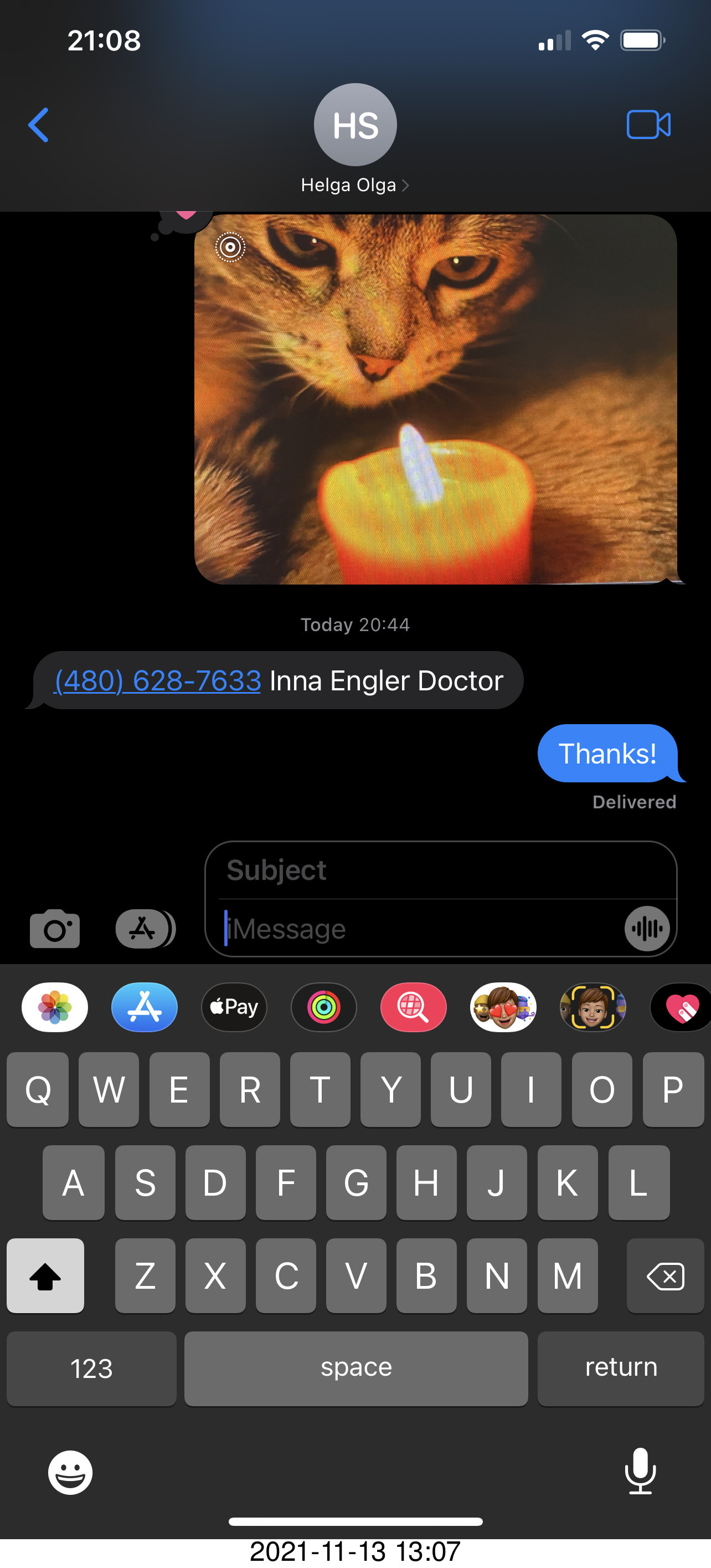The height and width of the screenshot is (1568, 711).
Task: Open the Fitness activity rings app
Action: [x=324, y=1007]
